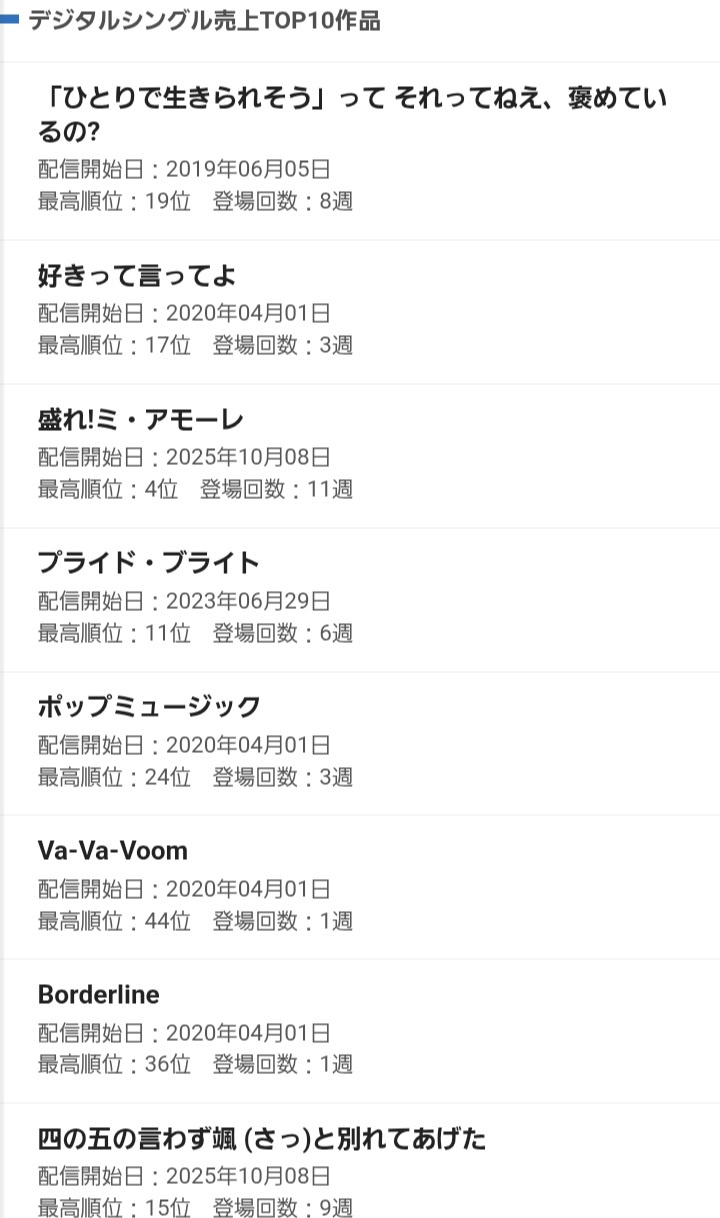View the Borderline single details

coord(99,995)
